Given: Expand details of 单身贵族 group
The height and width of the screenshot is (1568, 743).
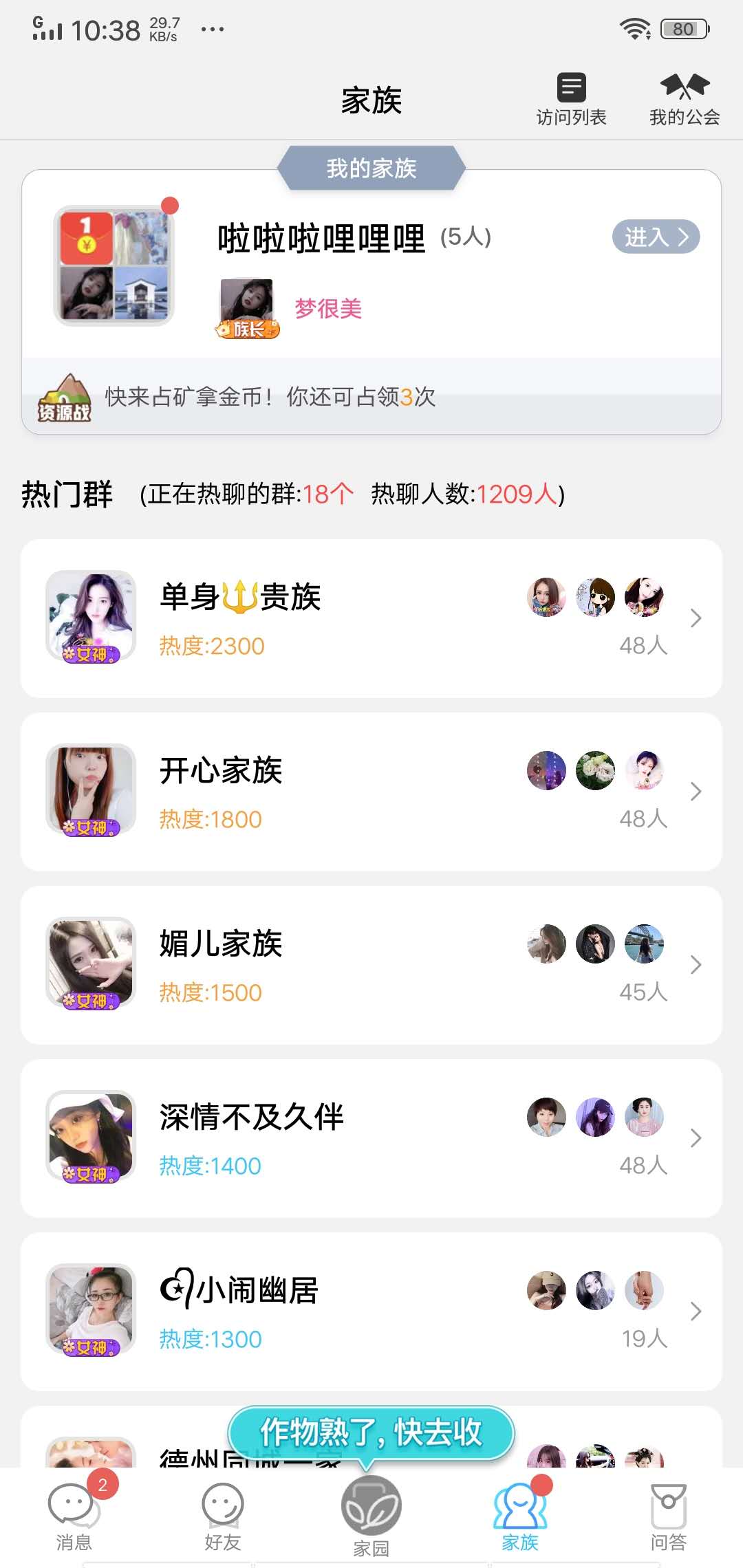Looking at the screenshot, I should (x=695, y=619).
